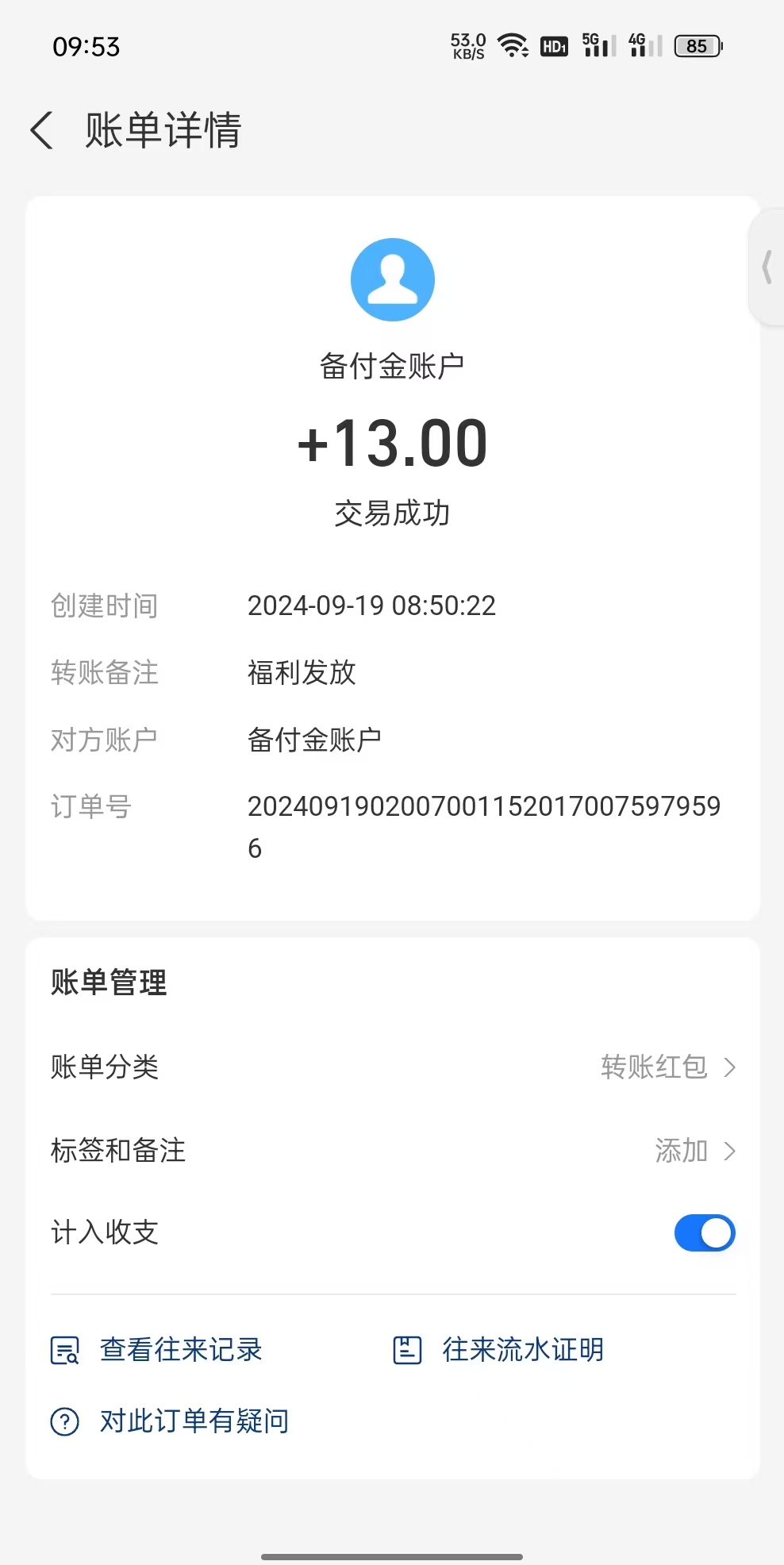Toggle the 计入收支 switch off
784x1565 pixels.
pyautogui.click(x=705, y=1232)
